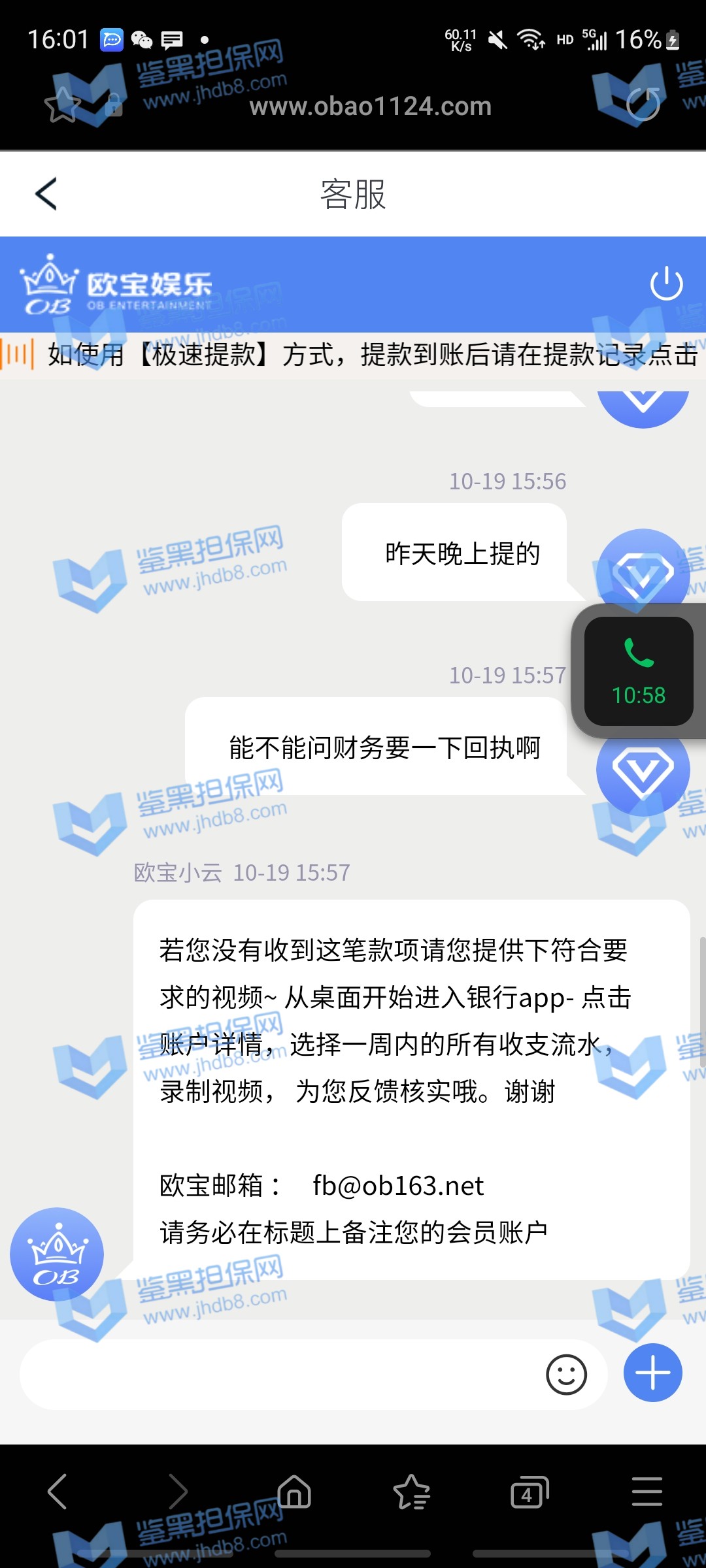Bookmark this page with the address bar star

[62, 105]
